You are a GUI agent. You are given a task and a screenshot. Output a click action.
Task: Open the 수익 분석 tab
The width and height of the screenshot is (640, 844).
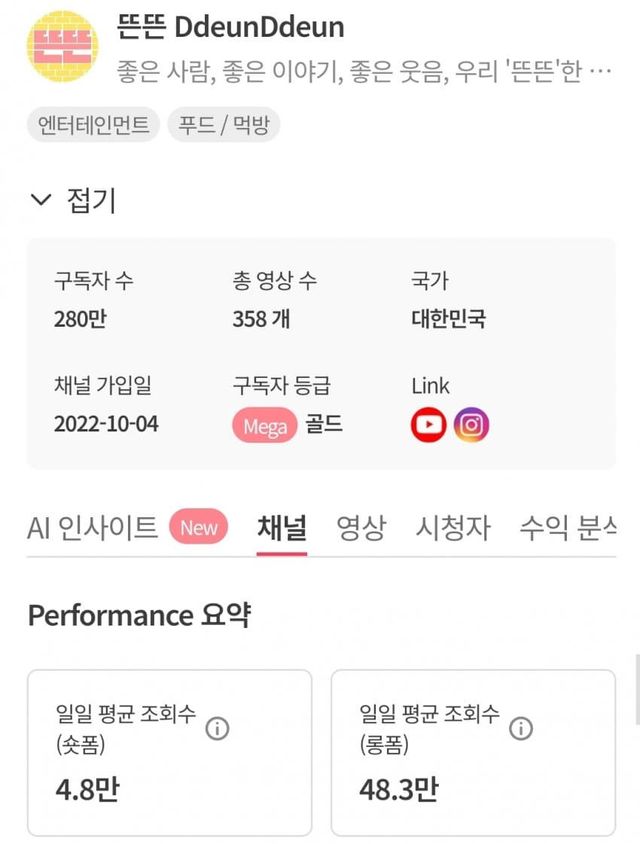(x=566, y=528)
